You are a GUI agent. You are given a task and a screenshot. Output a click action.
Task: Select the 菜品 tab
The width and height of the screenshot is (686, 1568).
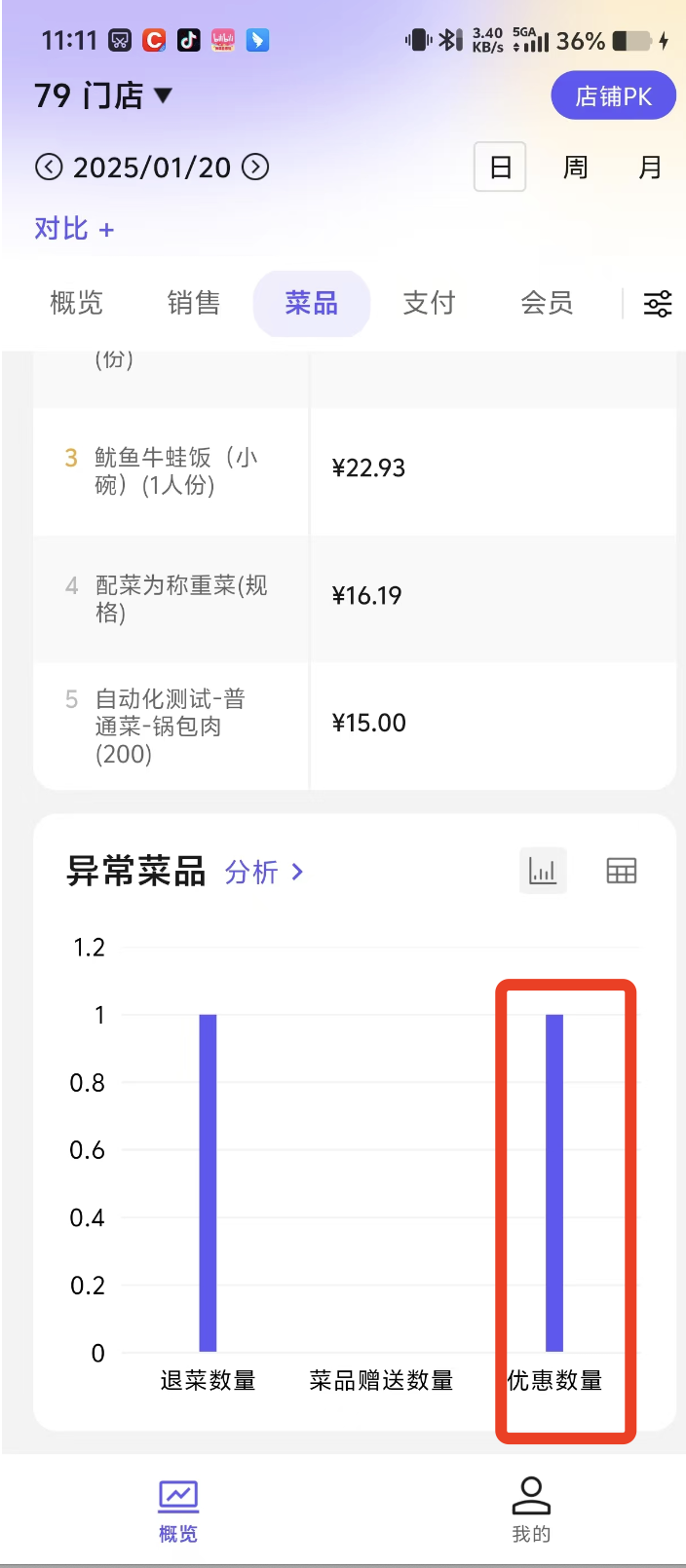312,303
